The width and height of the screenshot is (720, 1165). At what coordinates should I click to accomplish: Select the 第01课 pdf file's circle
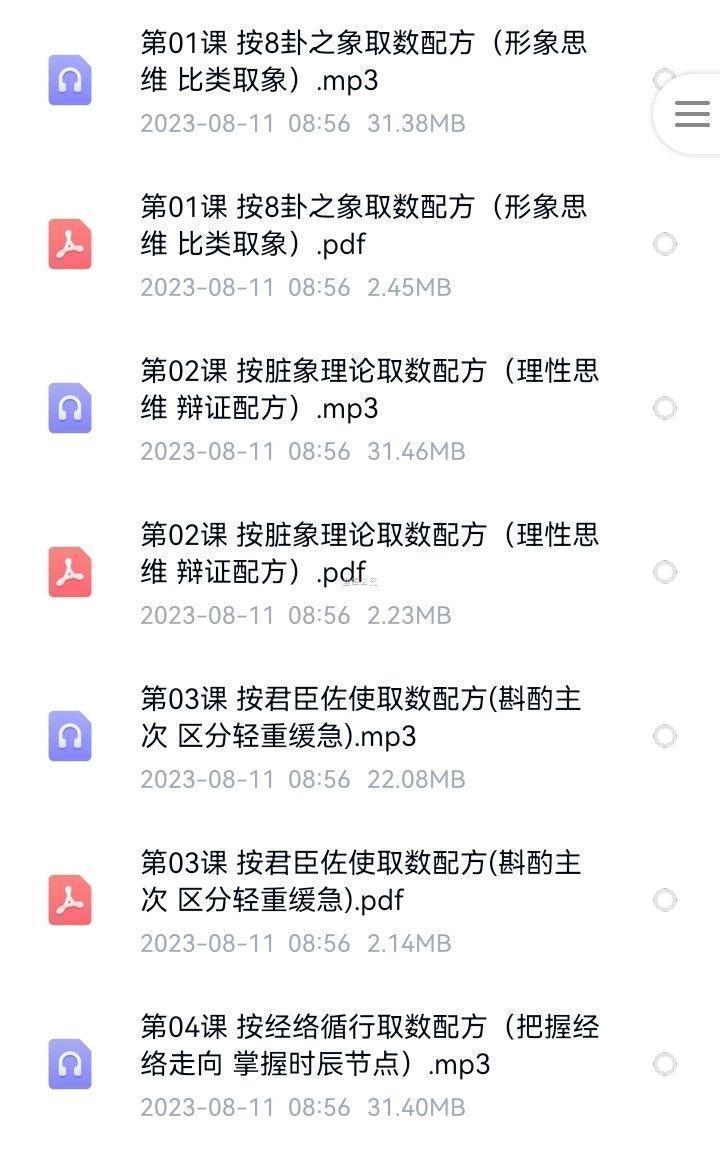tap(664, 244)
